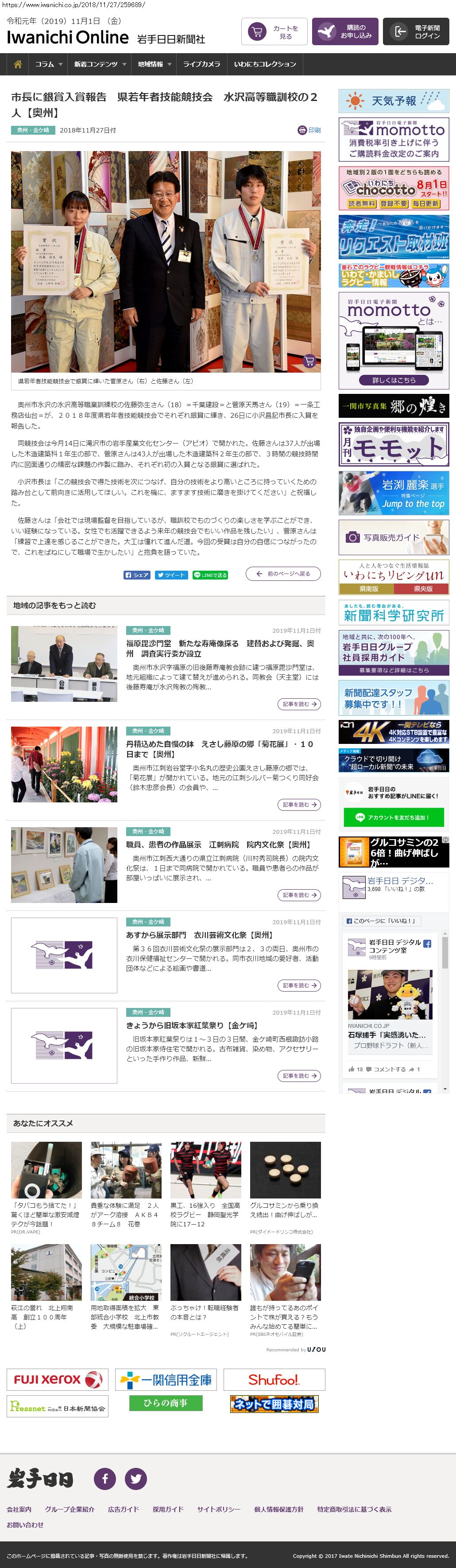Send article via LINEで送る
This screenshot has height=1568, width=456.
[x=210, y=575]
